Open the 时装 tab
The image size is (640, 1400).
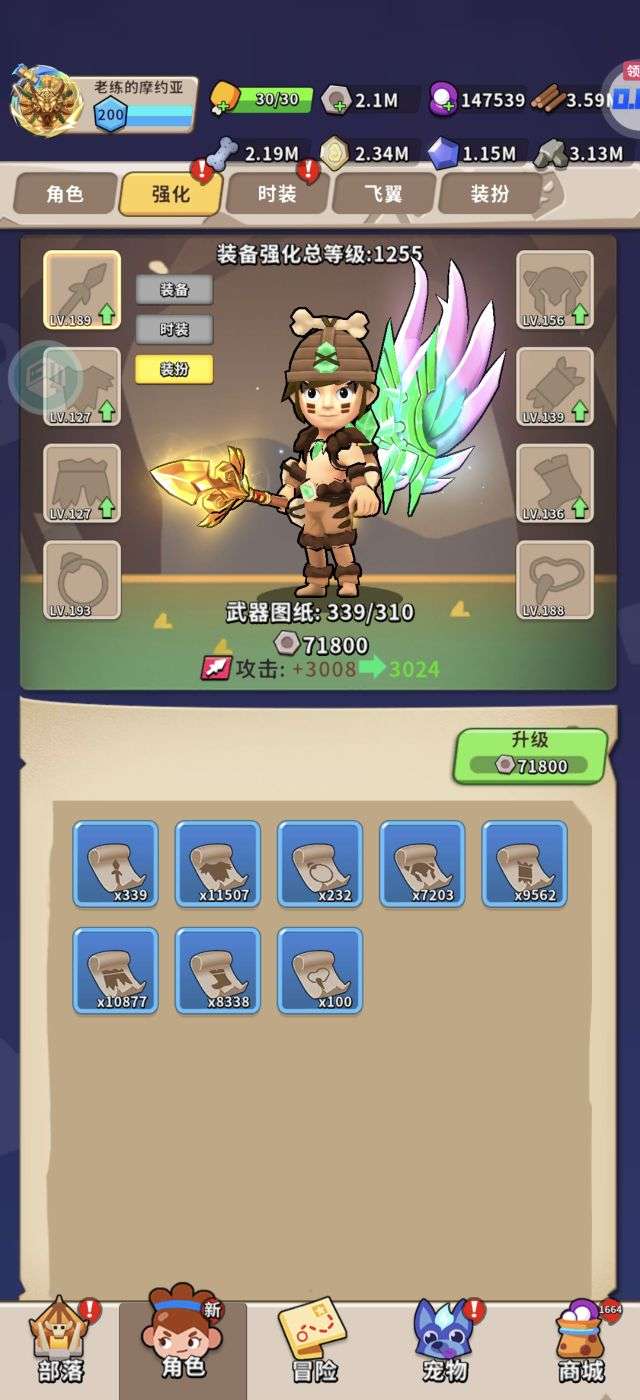277,194
